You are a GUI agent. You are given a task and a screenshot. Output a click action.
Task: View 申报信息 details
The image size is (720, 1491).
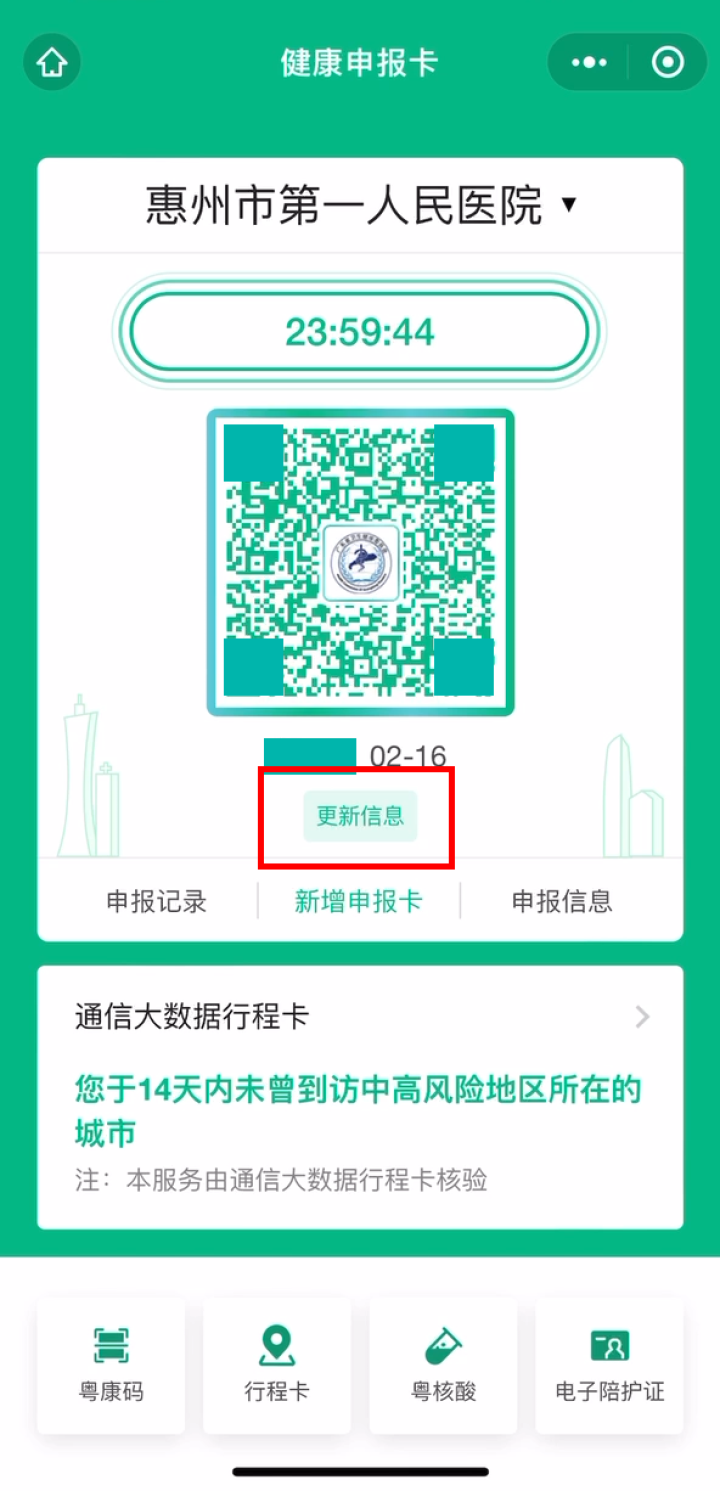pyautogui.click(x=561, y=901)
